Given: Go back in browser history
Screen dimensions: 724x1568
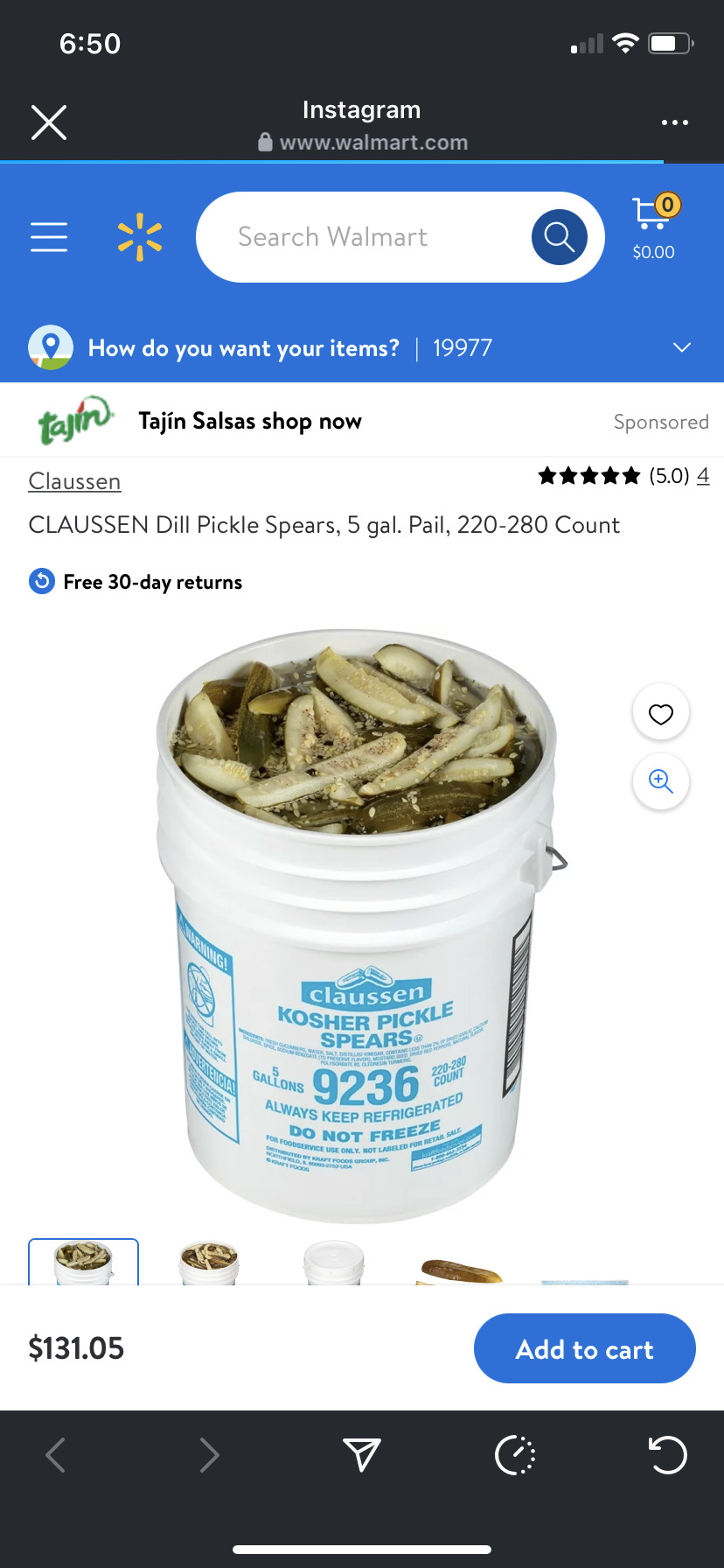Looking at the screenshot, I should coord(56,1455).
